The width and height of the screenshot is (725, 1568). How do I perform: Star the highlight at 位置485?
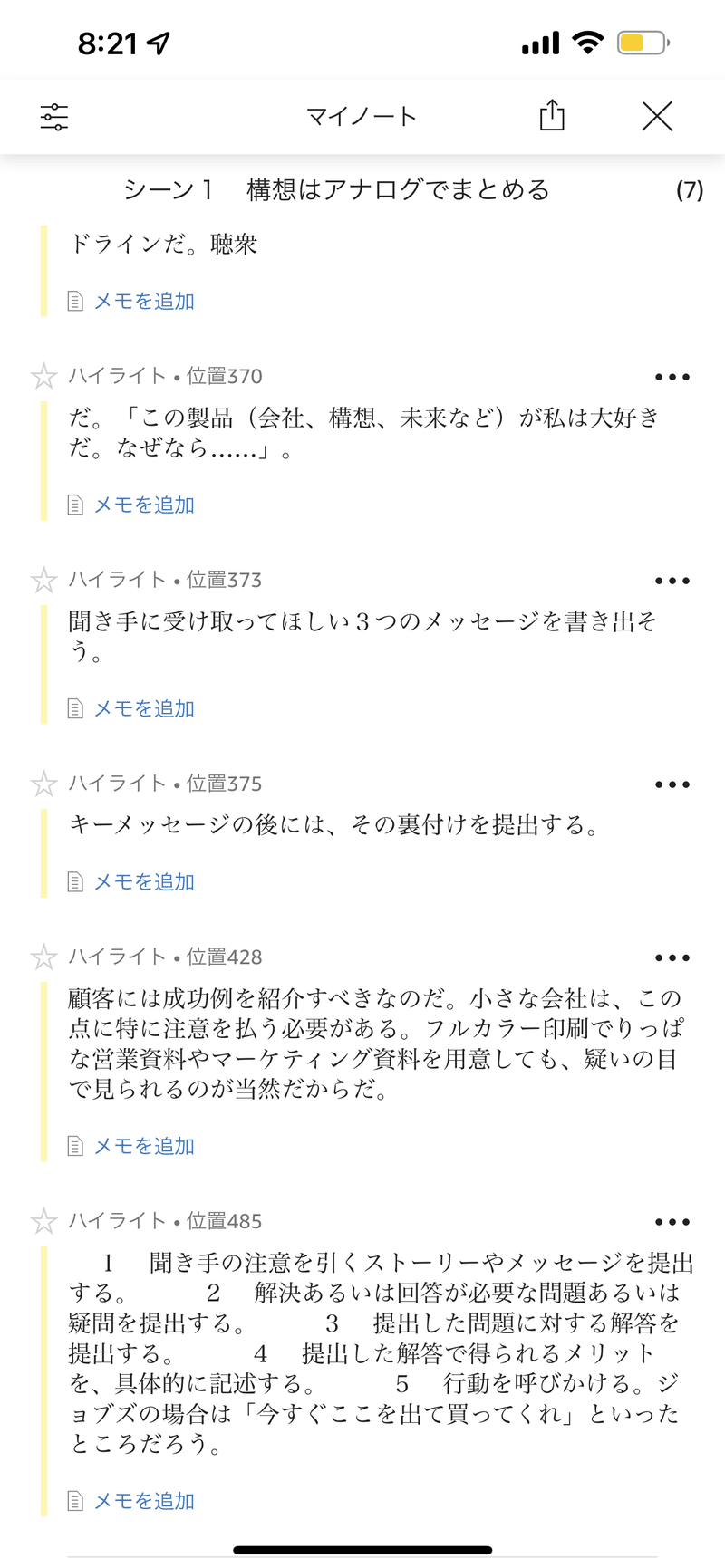coord(43,1221)
